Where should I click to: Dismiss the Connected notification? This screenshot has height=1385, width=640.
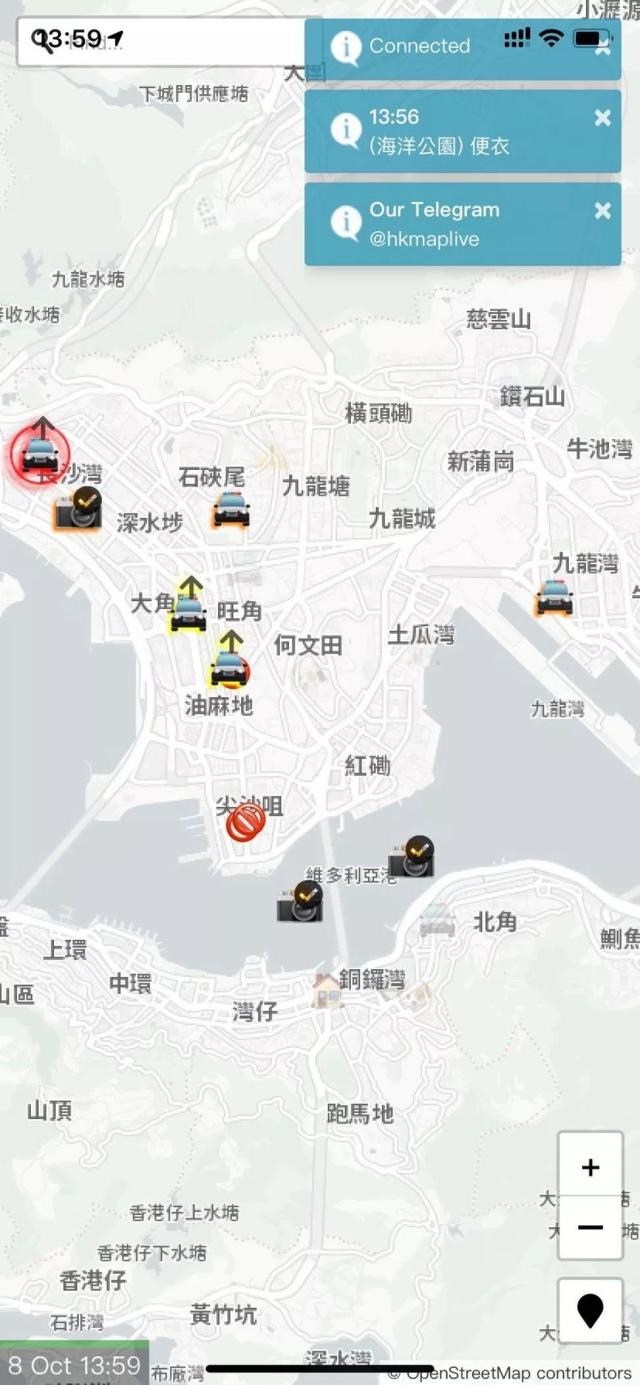tap(602, 46)
